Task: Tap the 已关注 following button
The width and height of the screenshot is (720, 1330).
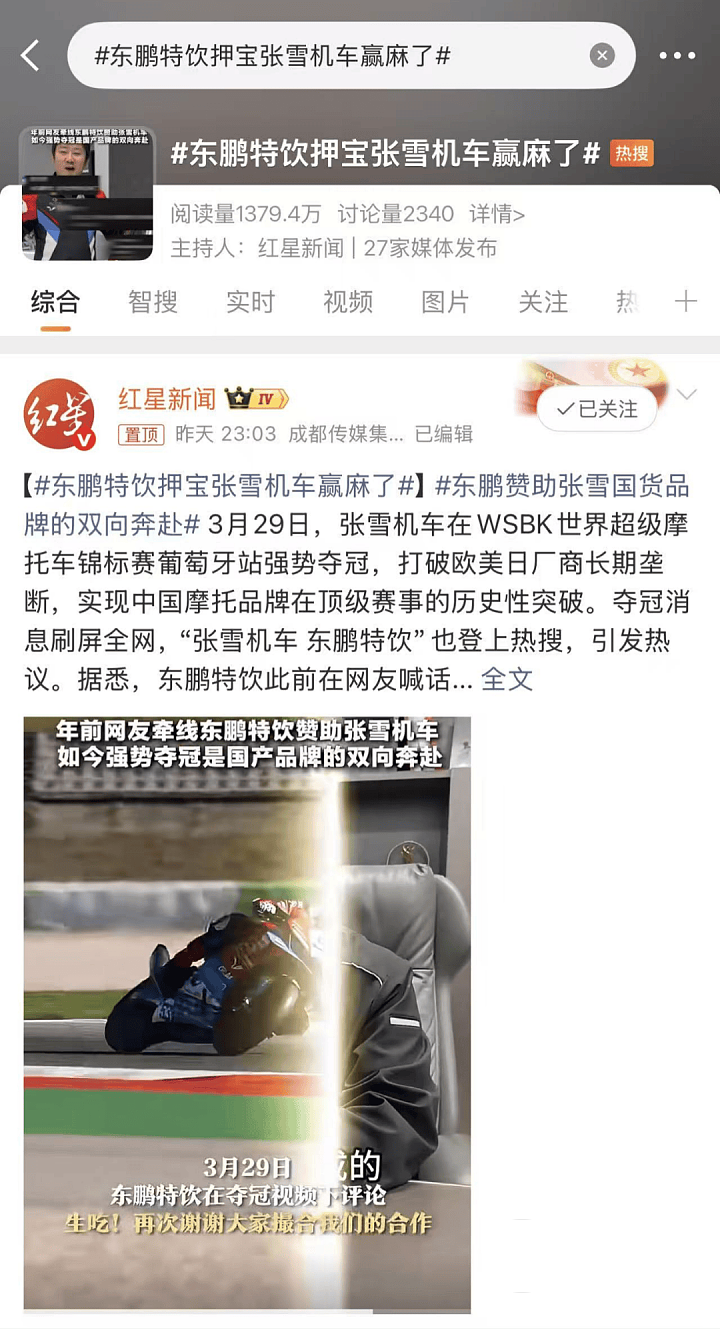Action: (x=597, y=409)
